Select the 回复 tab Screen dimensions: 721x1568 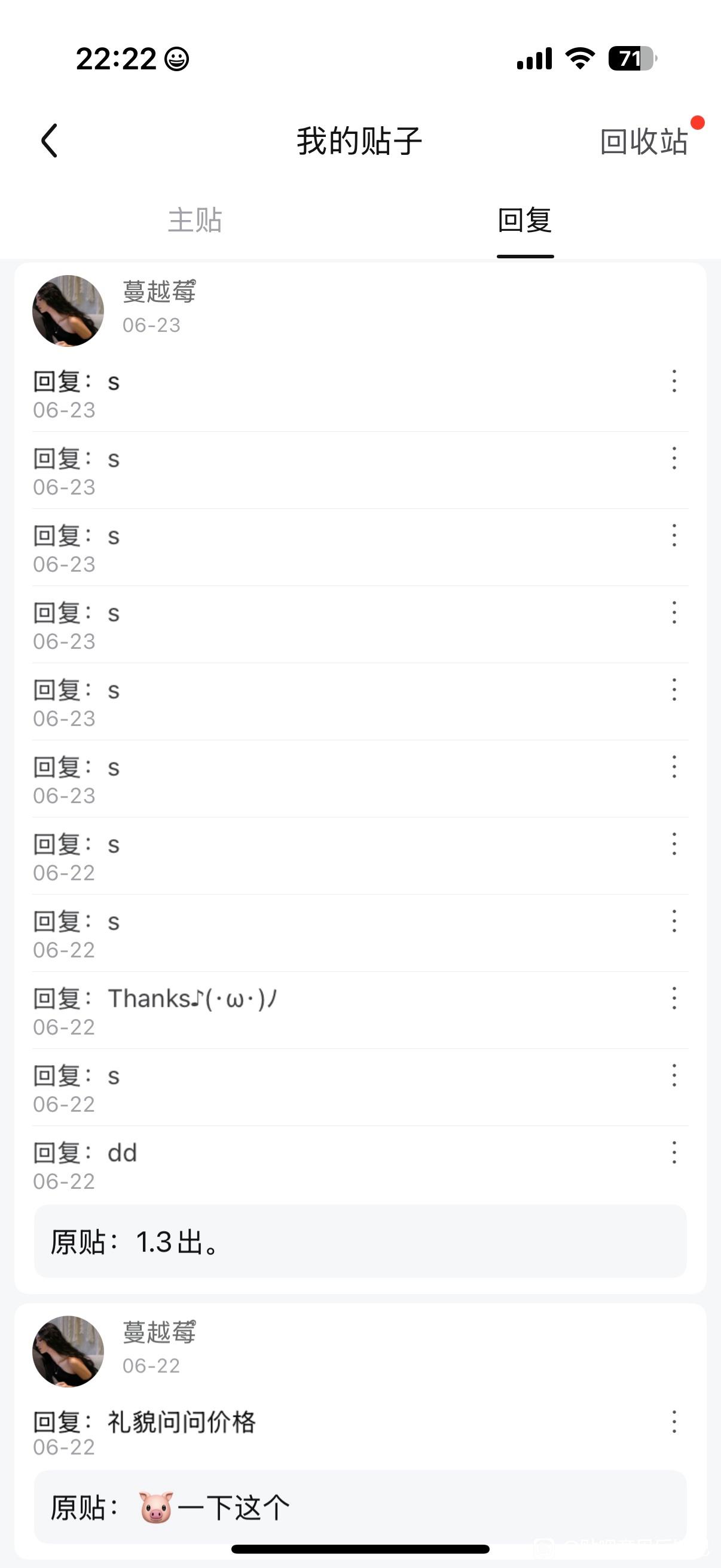(x=524, y=219)
